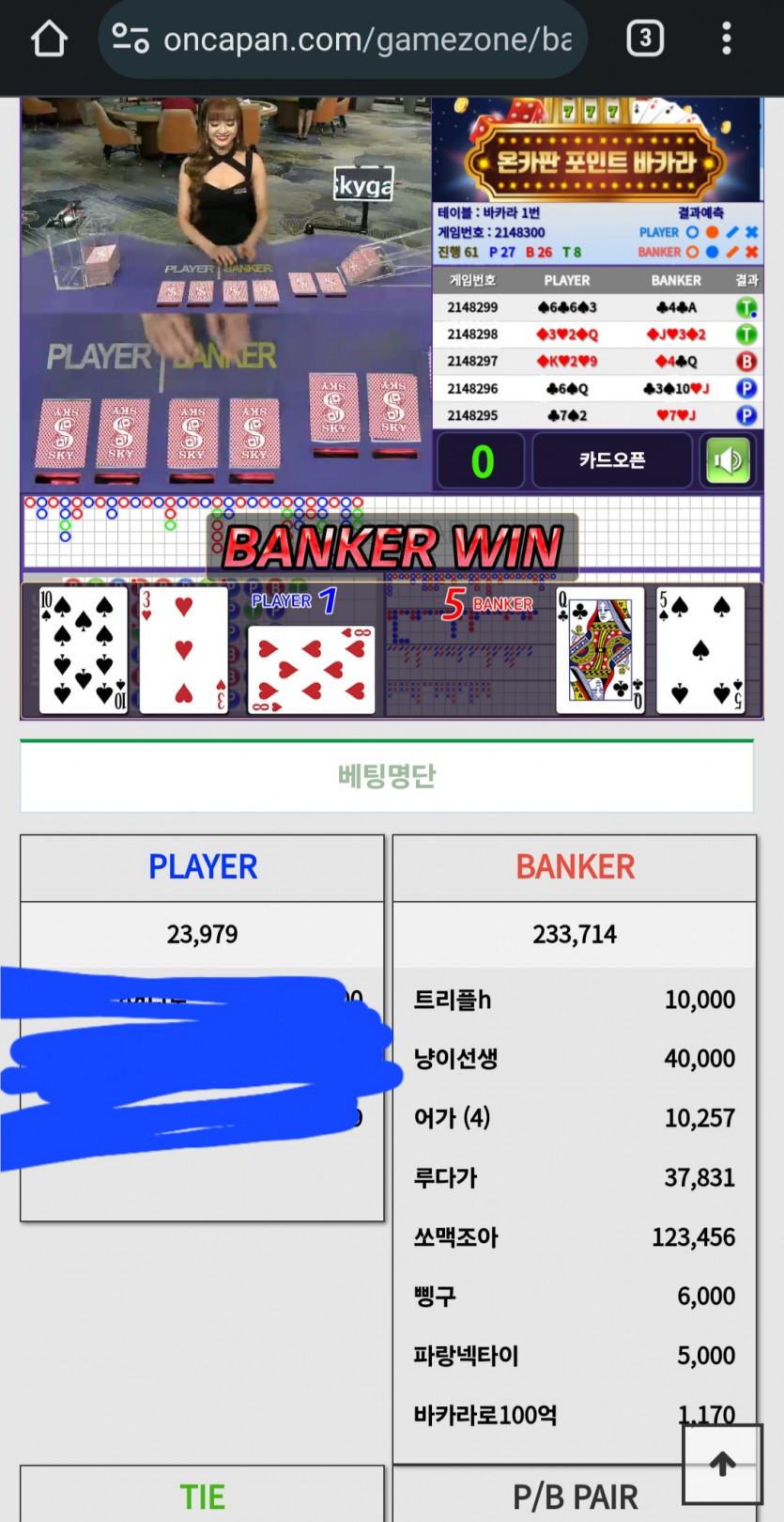The image size is (784, 1522).
Task: Toggle the green sound speaker button
Action: pos(727,460)
